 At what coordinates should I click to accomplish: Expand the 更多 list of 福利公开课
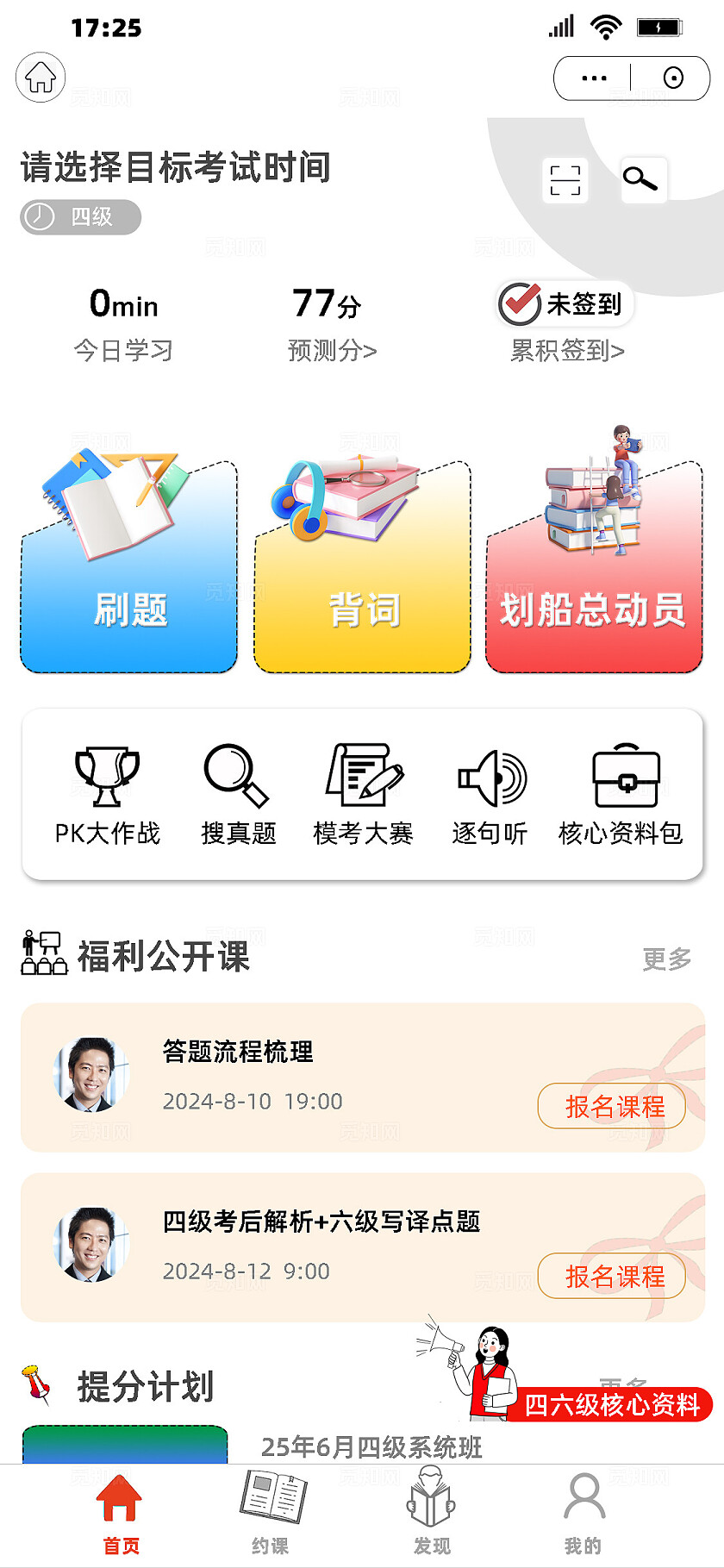click(x=665, y=959)
